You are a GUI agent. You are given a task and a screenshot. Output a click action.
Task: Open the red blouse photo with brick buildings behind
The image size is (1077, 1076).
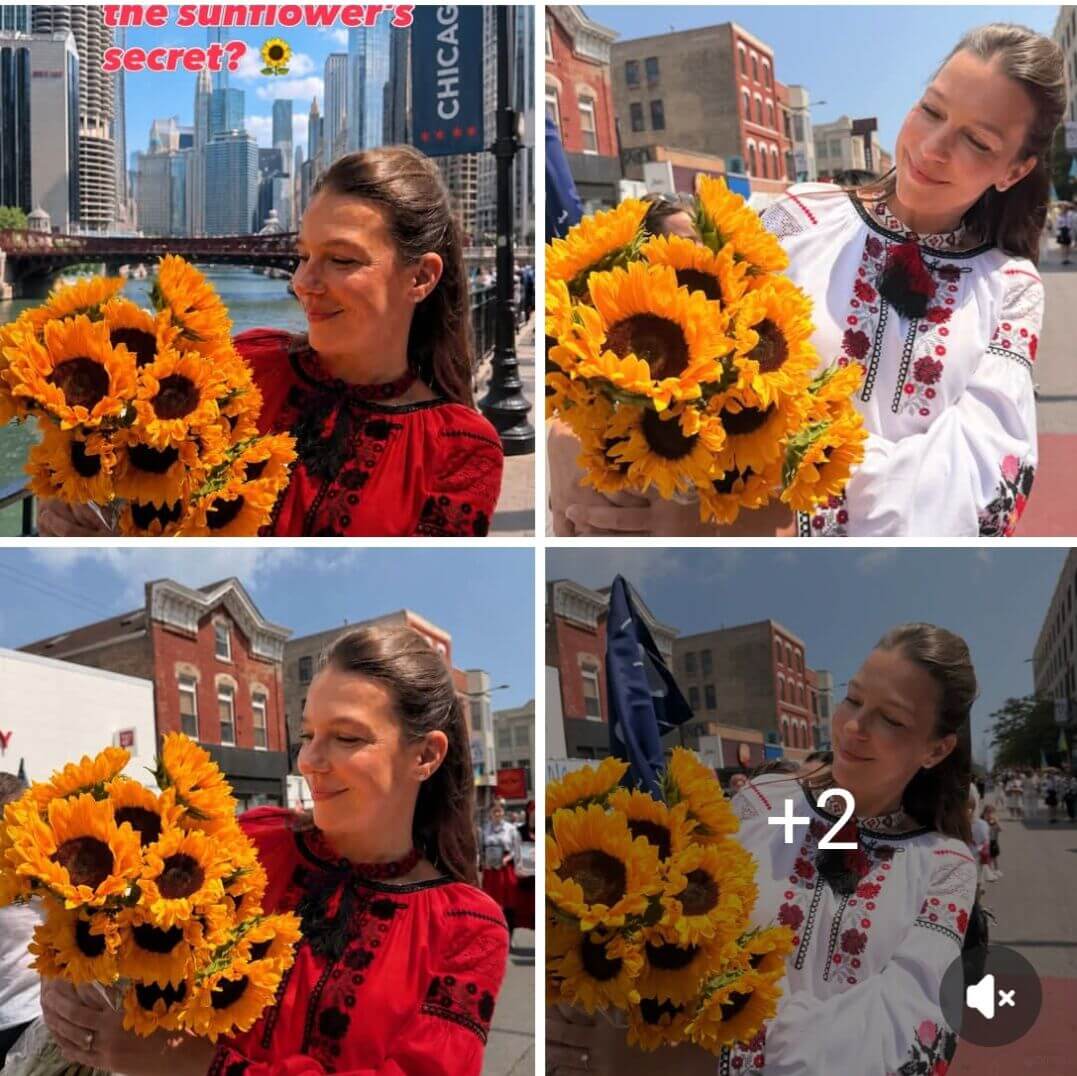pos(267,812)
